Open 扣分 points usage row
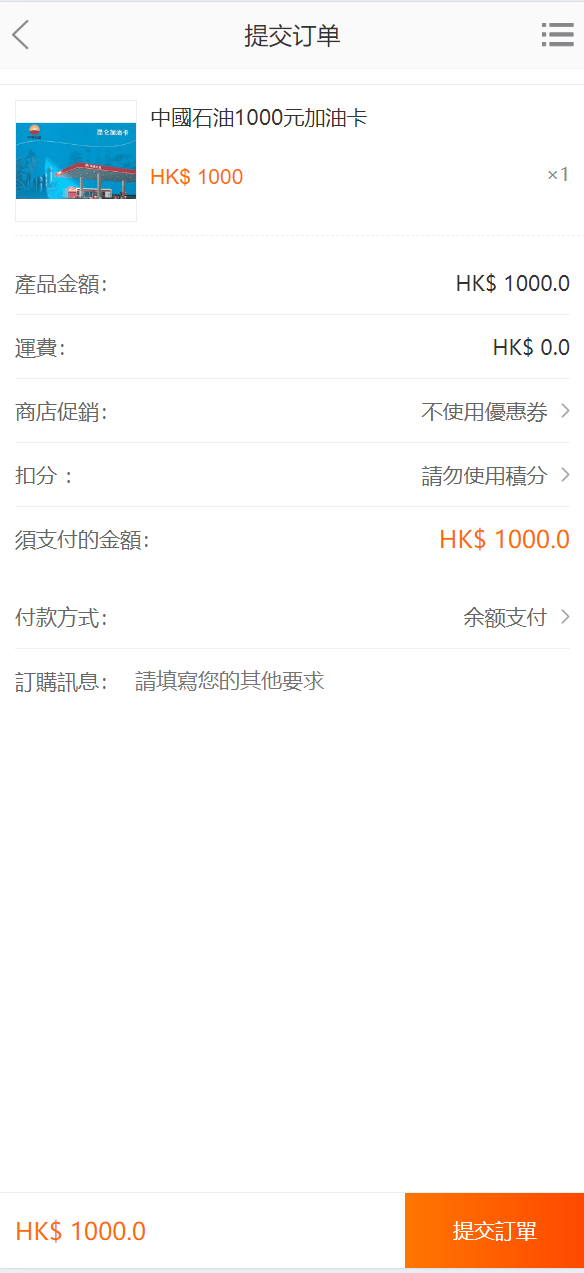The height and width of the screenshot is (1273, 584). (292, 475)
